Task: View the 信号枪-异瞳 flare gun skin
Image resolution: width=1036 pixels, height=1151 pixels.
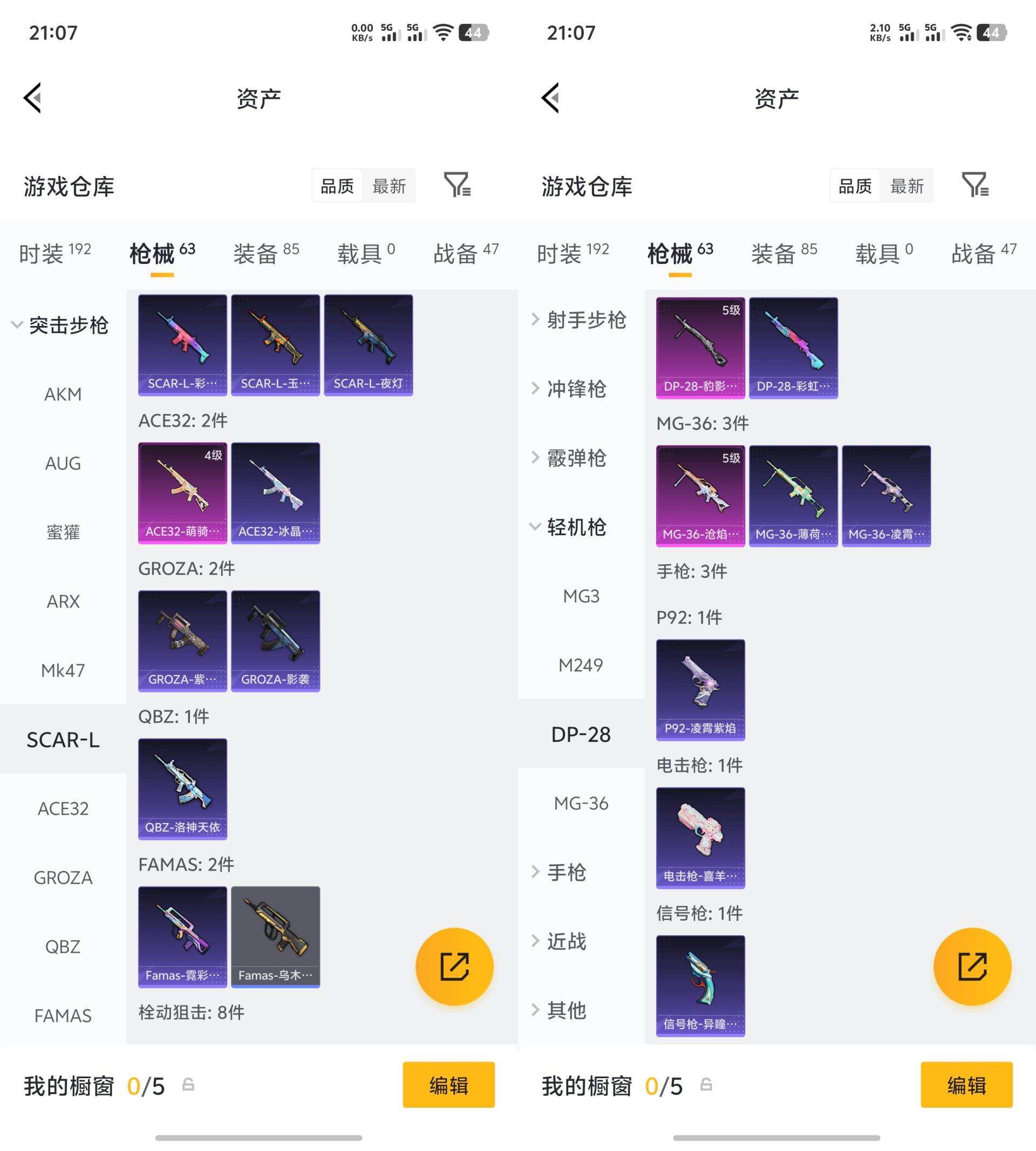Action: [x=700, y=985]
